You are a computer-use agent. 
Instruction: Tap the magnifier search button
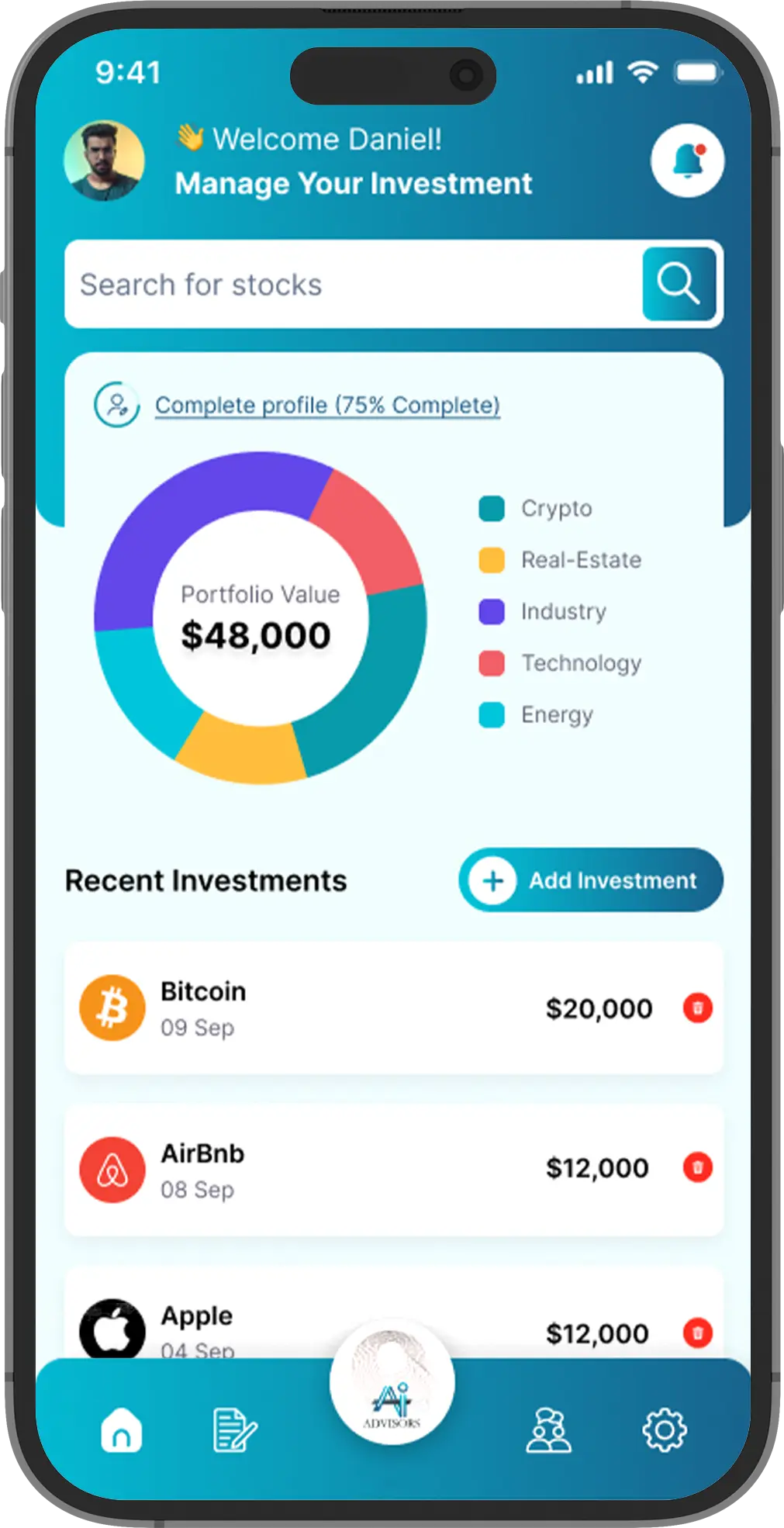click(679, 284)
